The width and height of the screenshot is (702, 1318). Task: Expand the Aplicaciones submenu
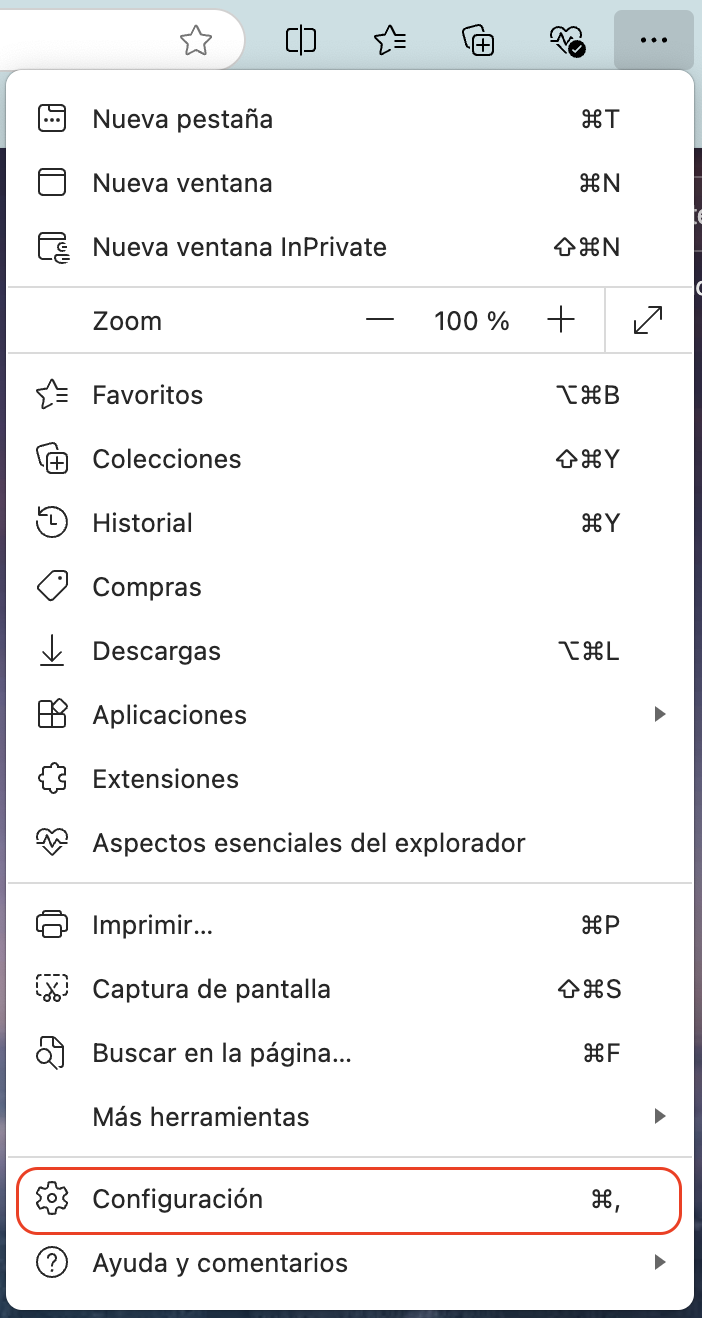pos(350,715)
